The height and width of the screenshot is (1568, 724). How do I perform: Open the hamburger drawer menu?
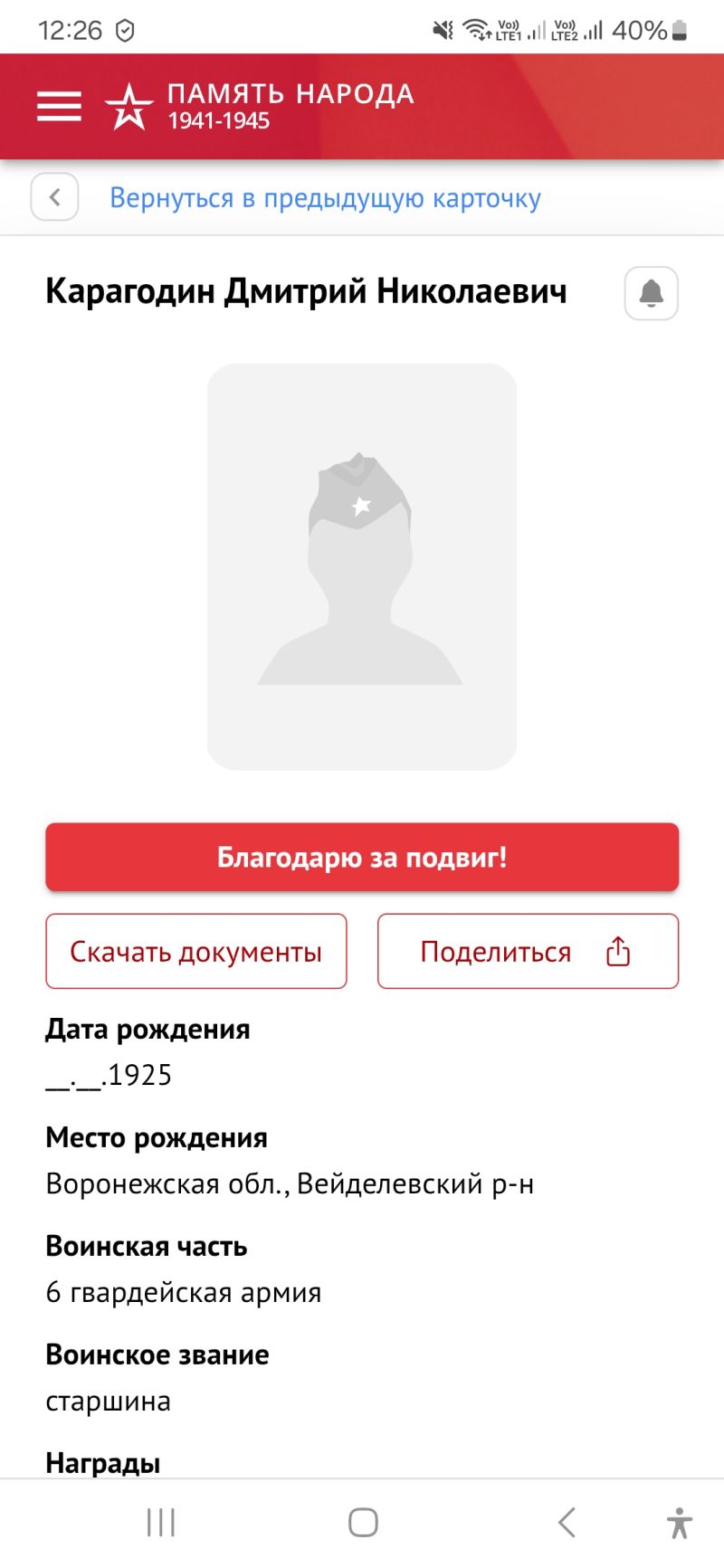(59, 106)
